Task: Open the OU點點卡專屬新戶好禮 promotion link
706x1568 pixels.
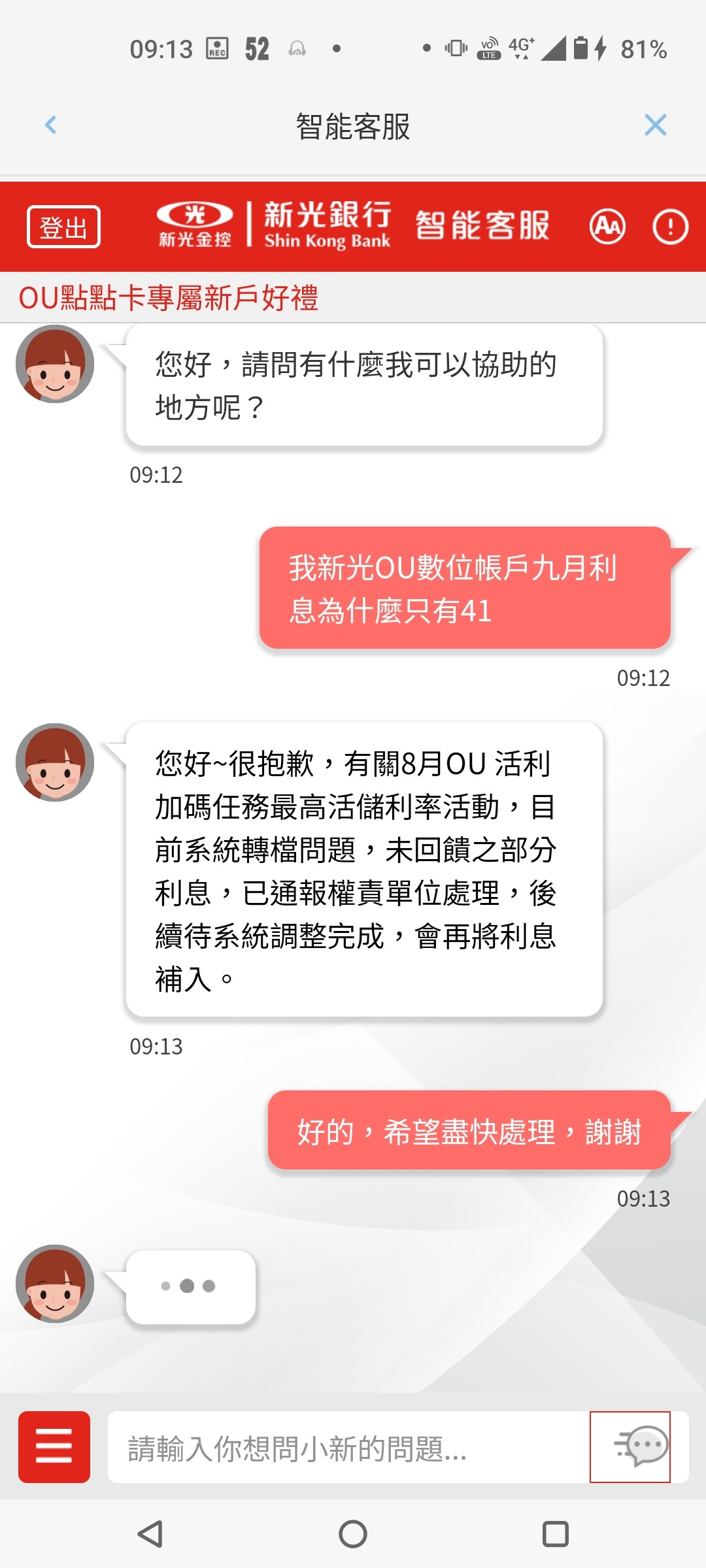Action: (x=168, y=298)
